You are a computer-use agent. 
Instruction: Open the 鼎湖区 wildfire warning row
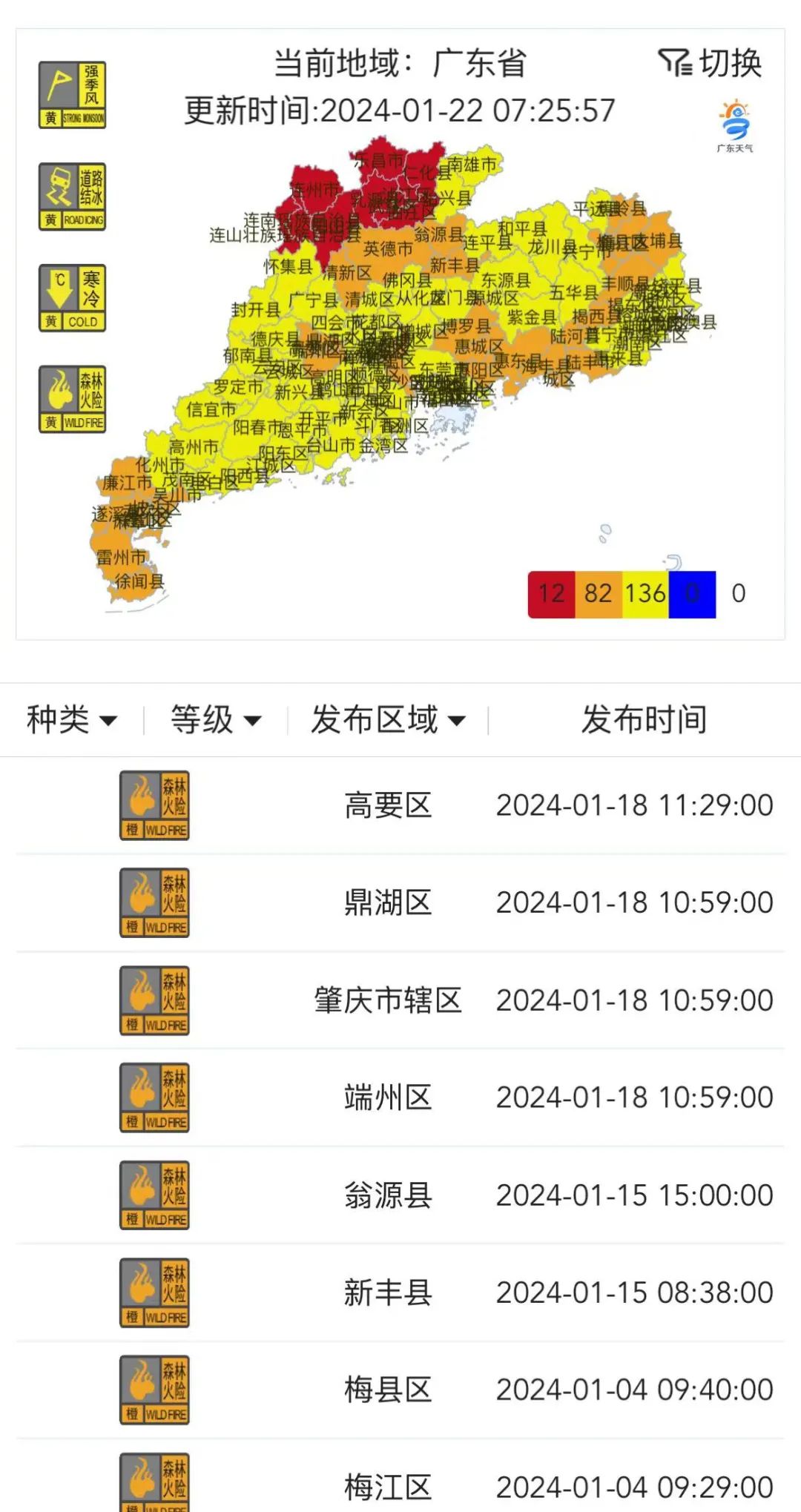point(400,903)
